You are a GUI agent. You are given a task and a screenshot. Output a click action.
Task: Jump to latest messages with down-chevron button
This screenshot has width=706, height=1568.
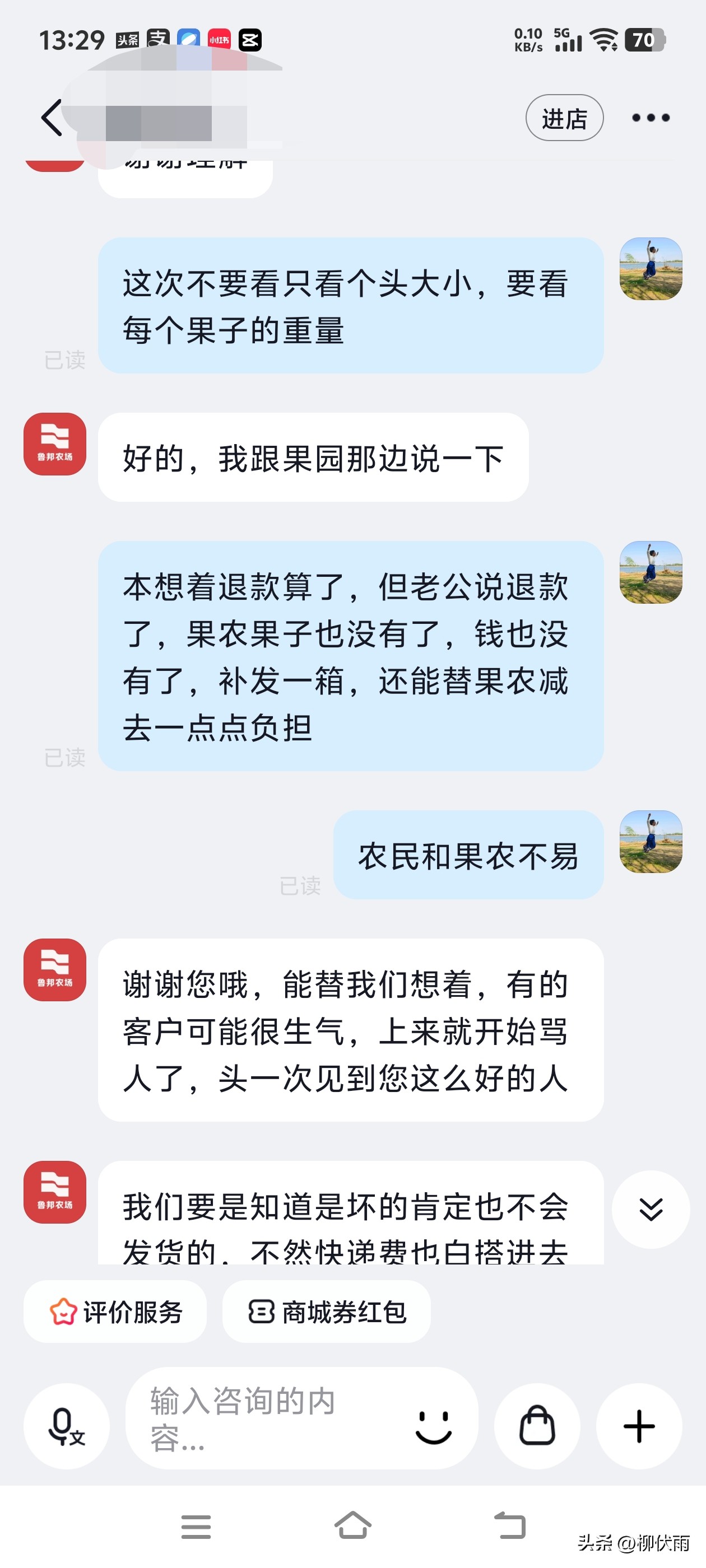(x=650, y=1209)
